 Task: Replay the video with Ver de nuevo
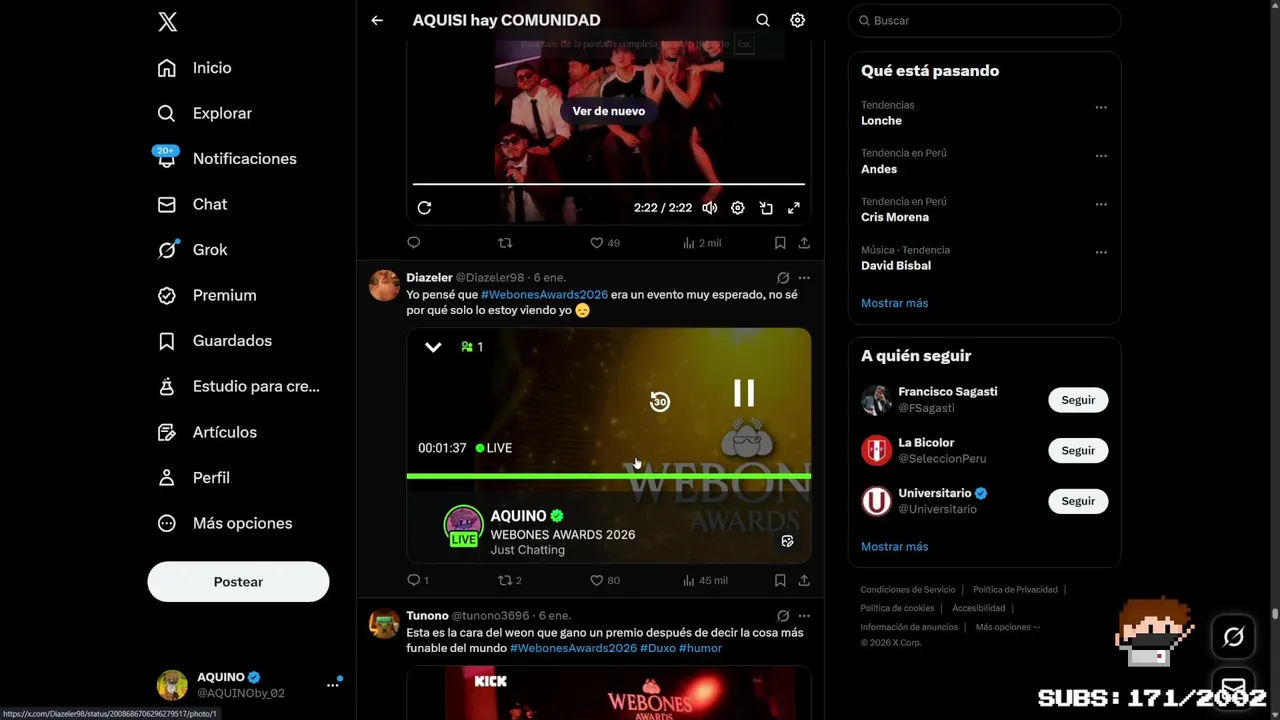pos(608,111)
